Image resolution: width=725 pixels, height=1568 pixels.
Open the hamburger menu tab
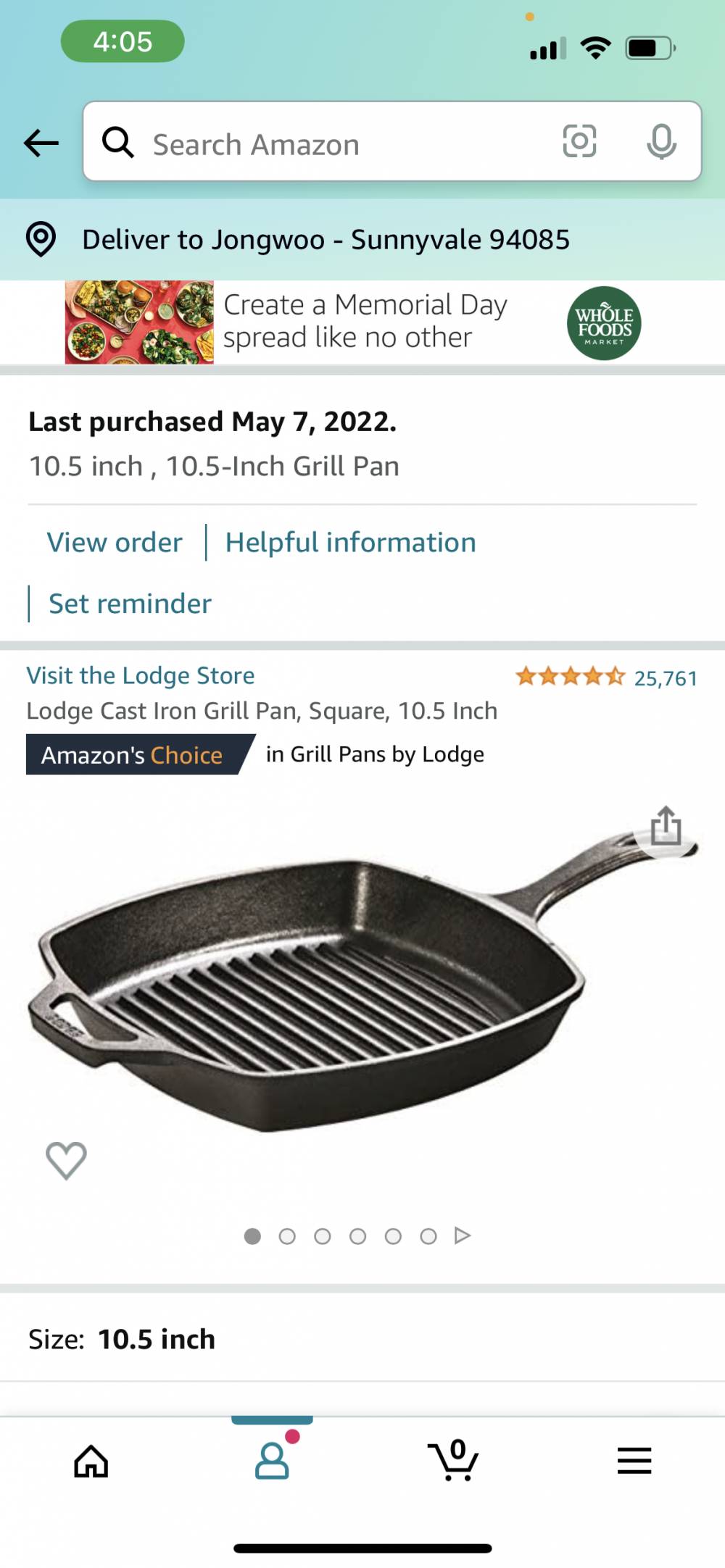[x=634, y=1461]
